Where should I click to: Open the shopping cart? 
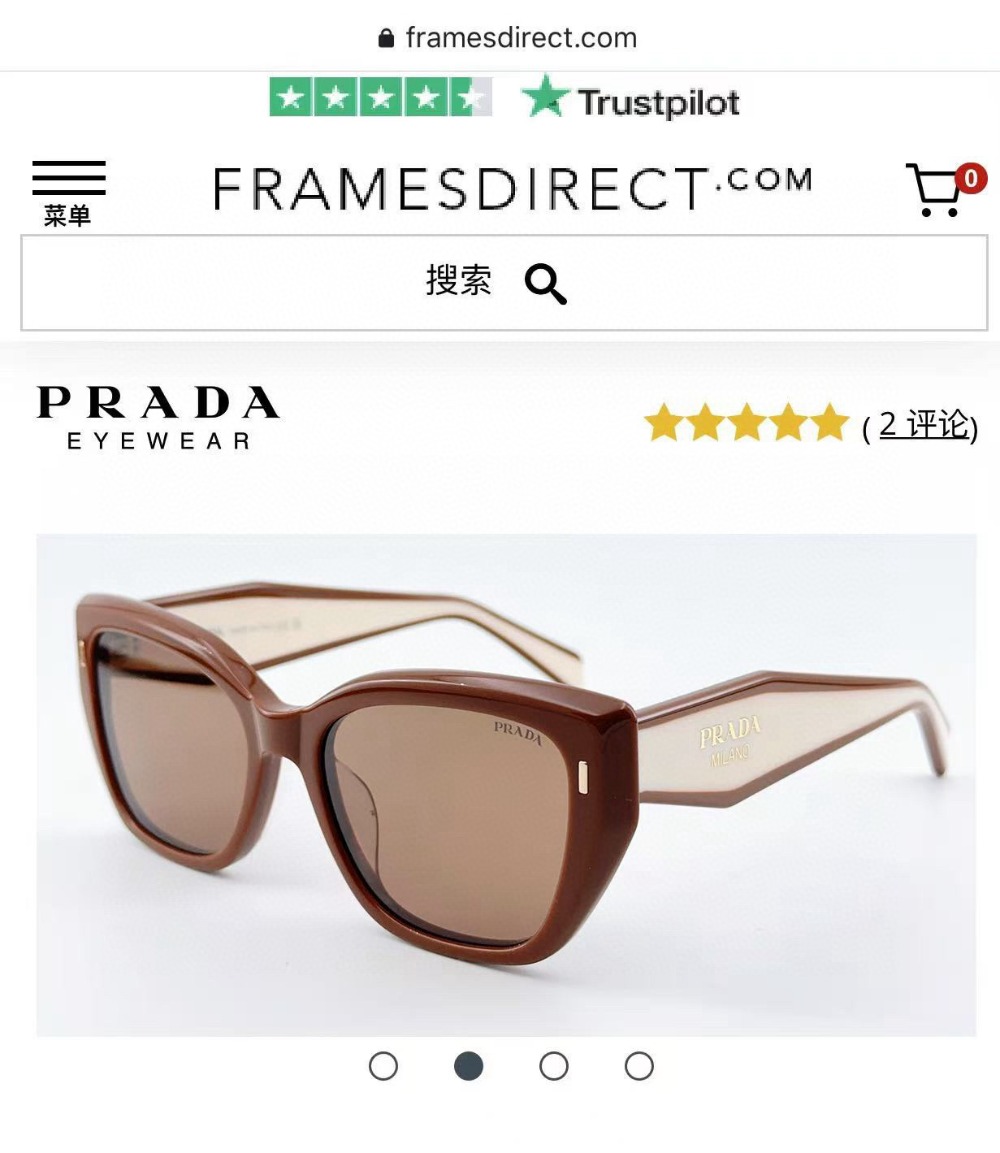coord(940,190)
